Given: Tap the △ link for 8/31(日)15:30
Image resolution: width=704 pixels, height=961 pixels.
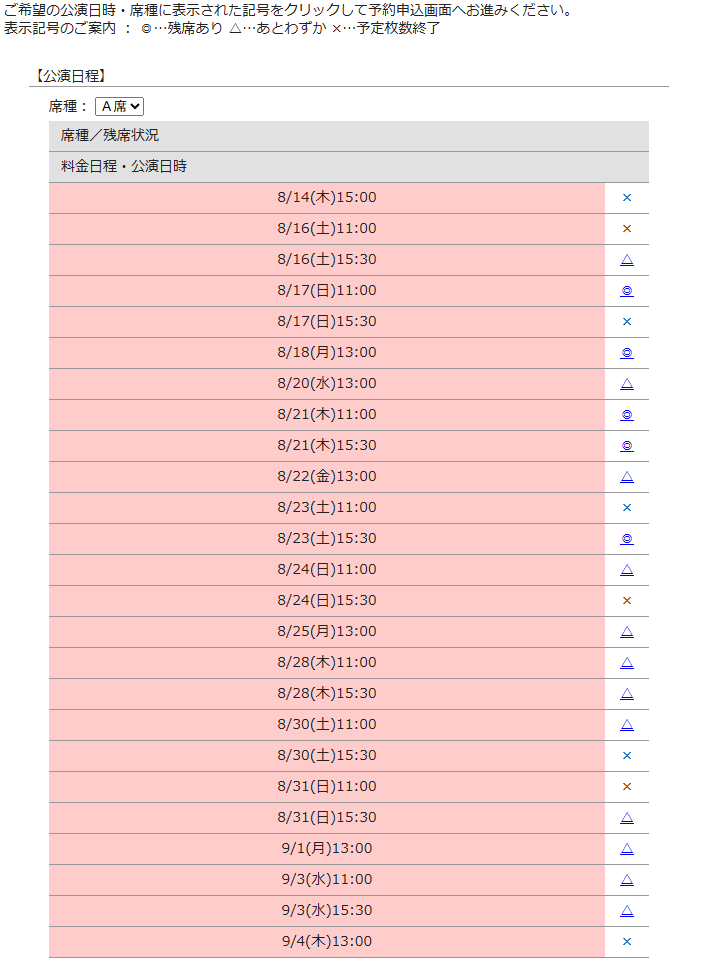Looking at the screenshot, I should [627, 818].
